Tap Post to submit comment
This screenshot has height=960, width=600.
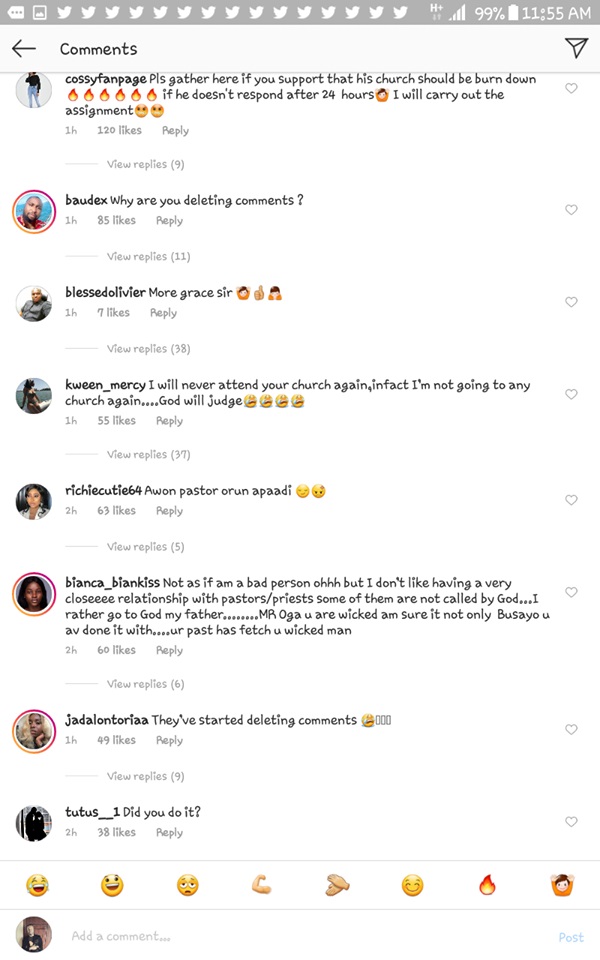pos(571,937)
